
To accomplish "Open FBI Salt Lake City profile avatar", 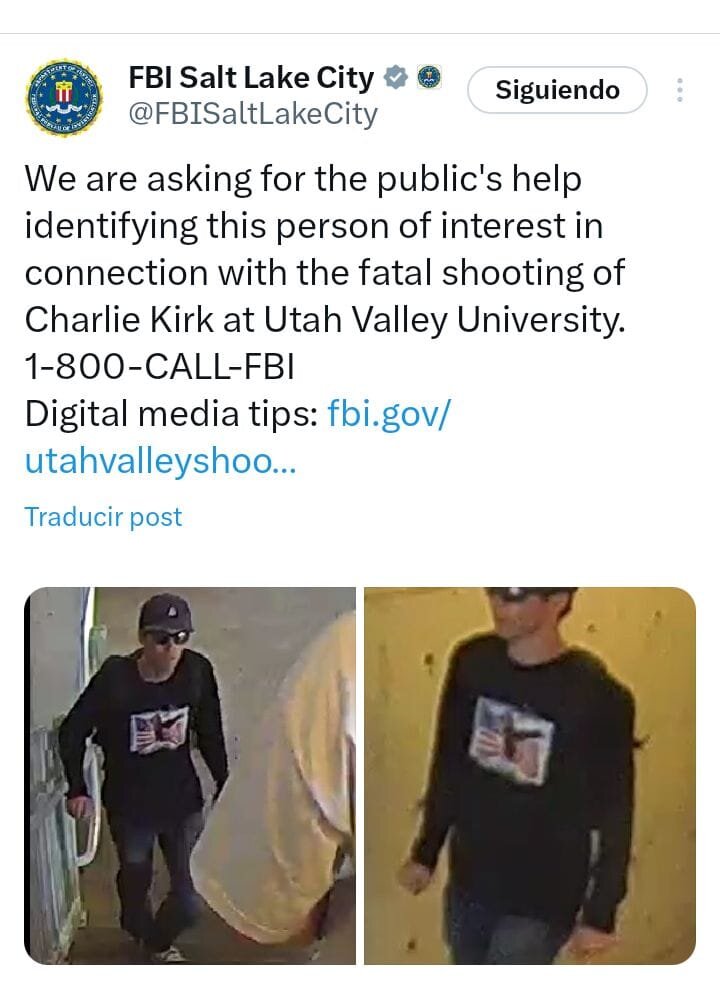I will click(x=63, y=97).
